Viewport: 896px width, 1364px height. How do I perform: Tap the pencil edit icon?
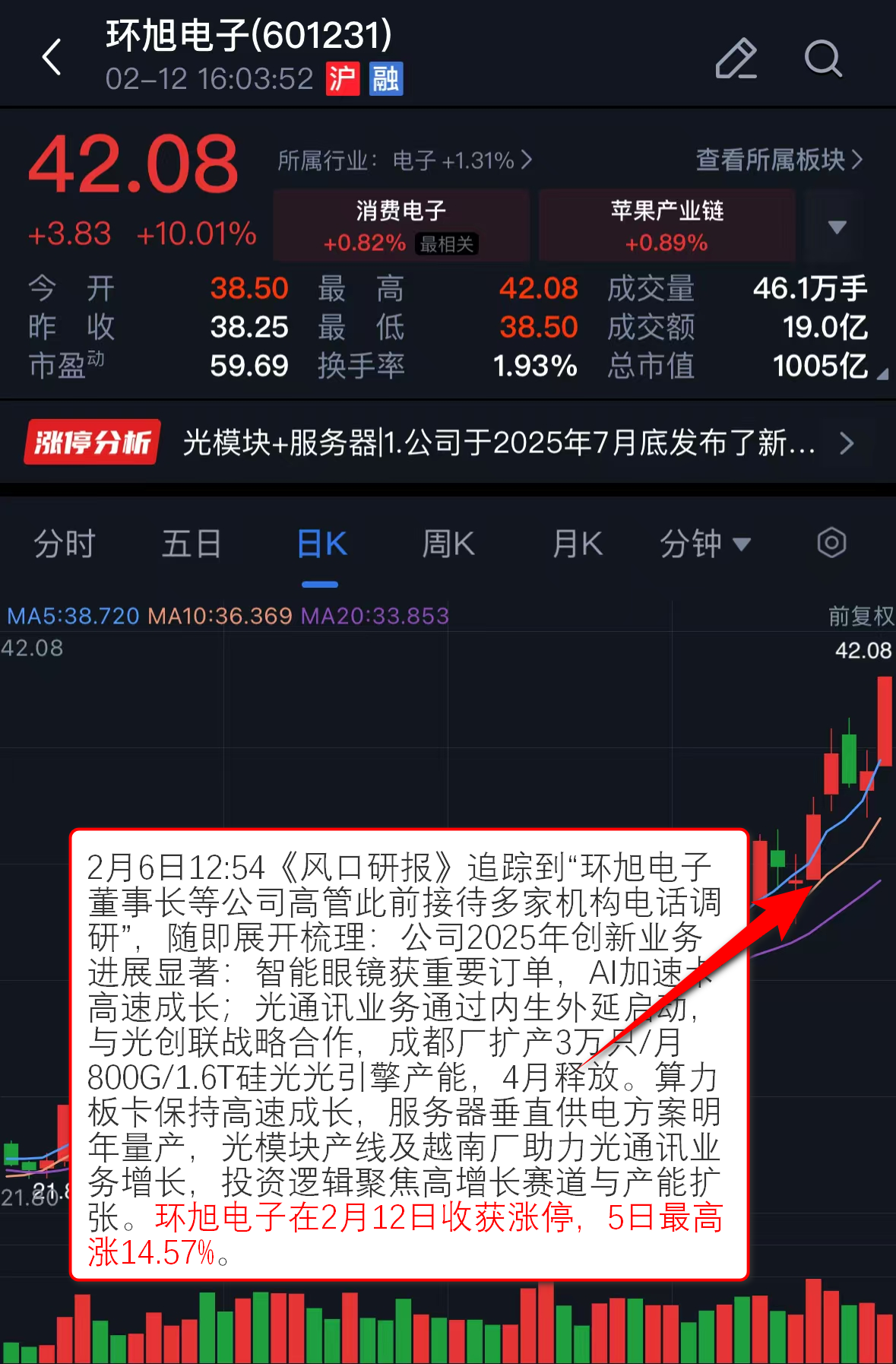736,59
